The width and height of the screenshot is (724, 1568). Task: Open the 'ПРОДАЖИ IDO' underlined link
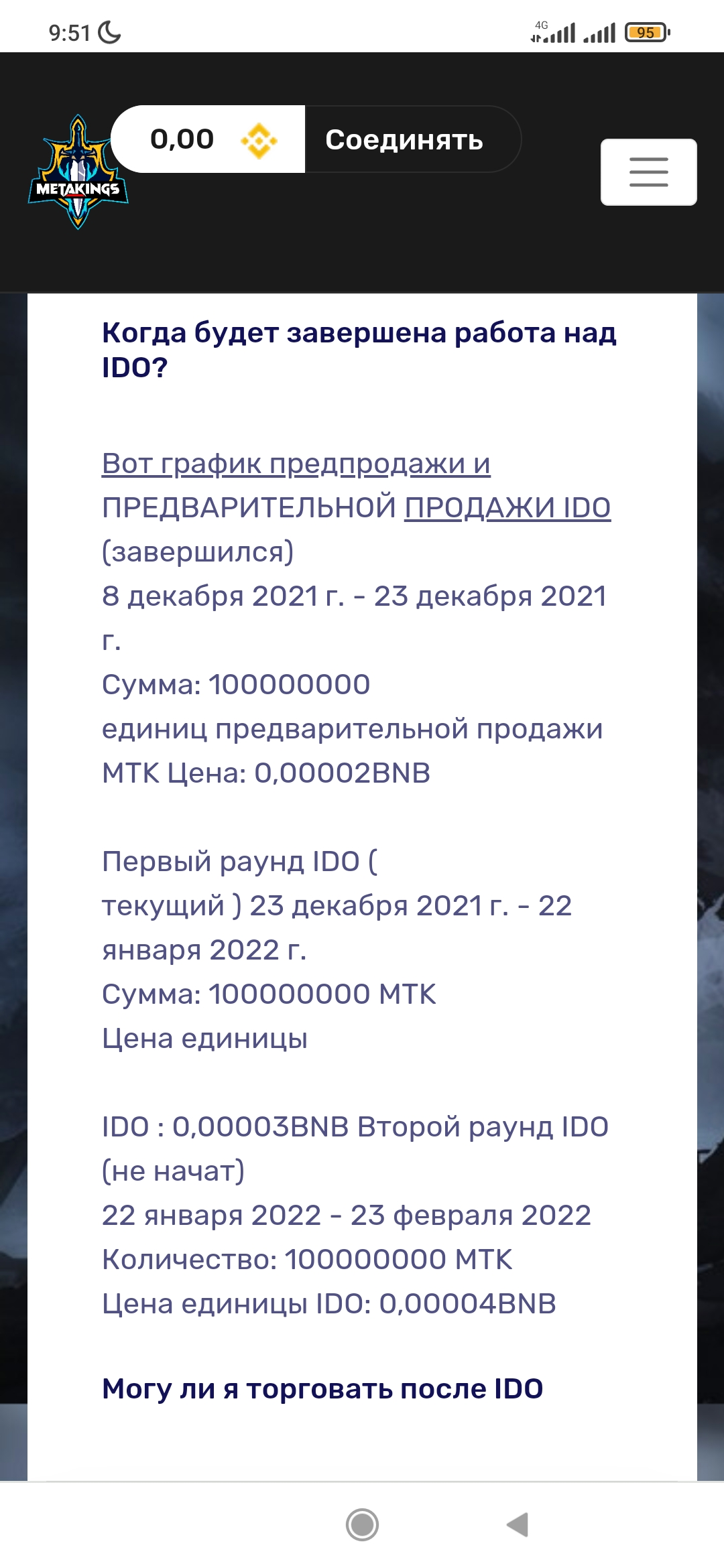click(x=507, y=508)
